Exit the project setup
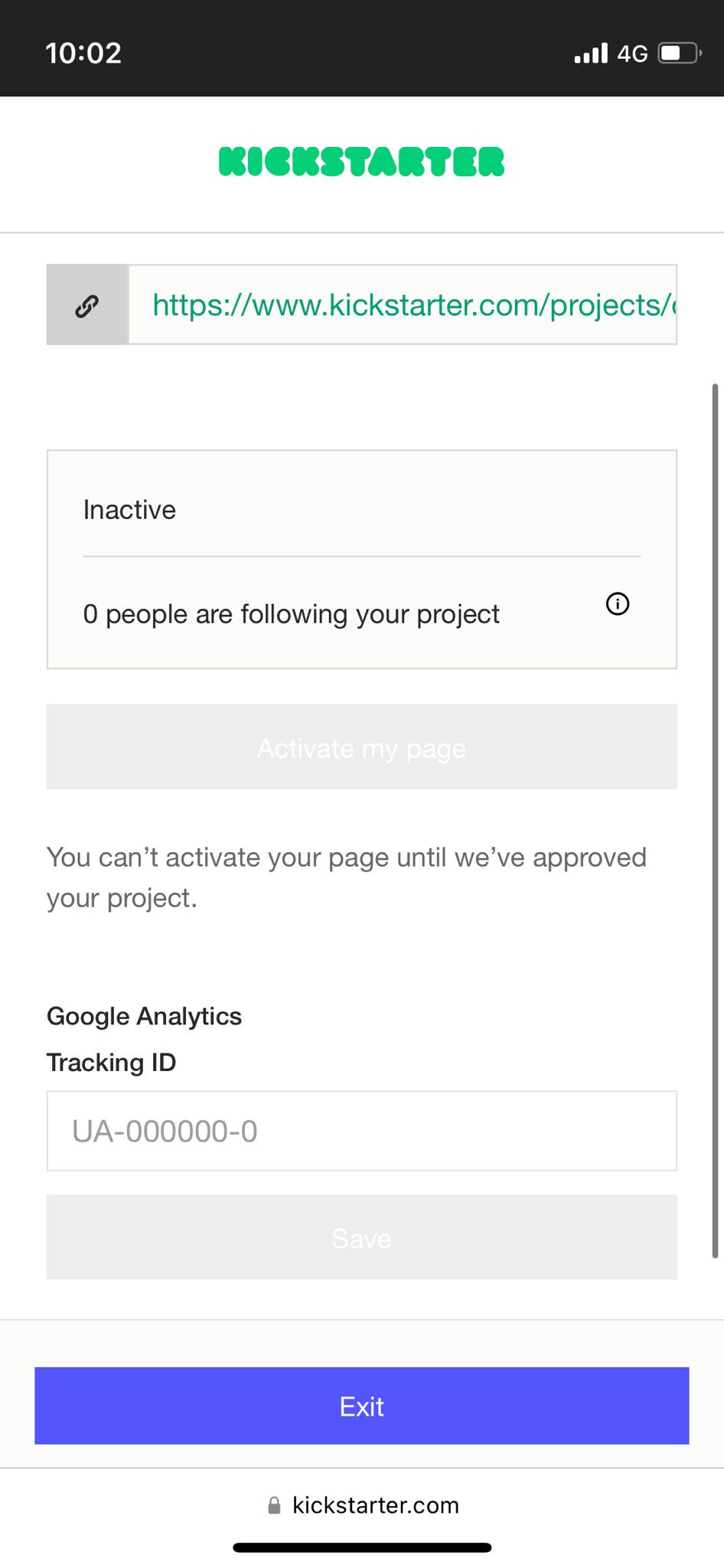The width and height of the screenshot is (724, 1568). pos(362,1406)
